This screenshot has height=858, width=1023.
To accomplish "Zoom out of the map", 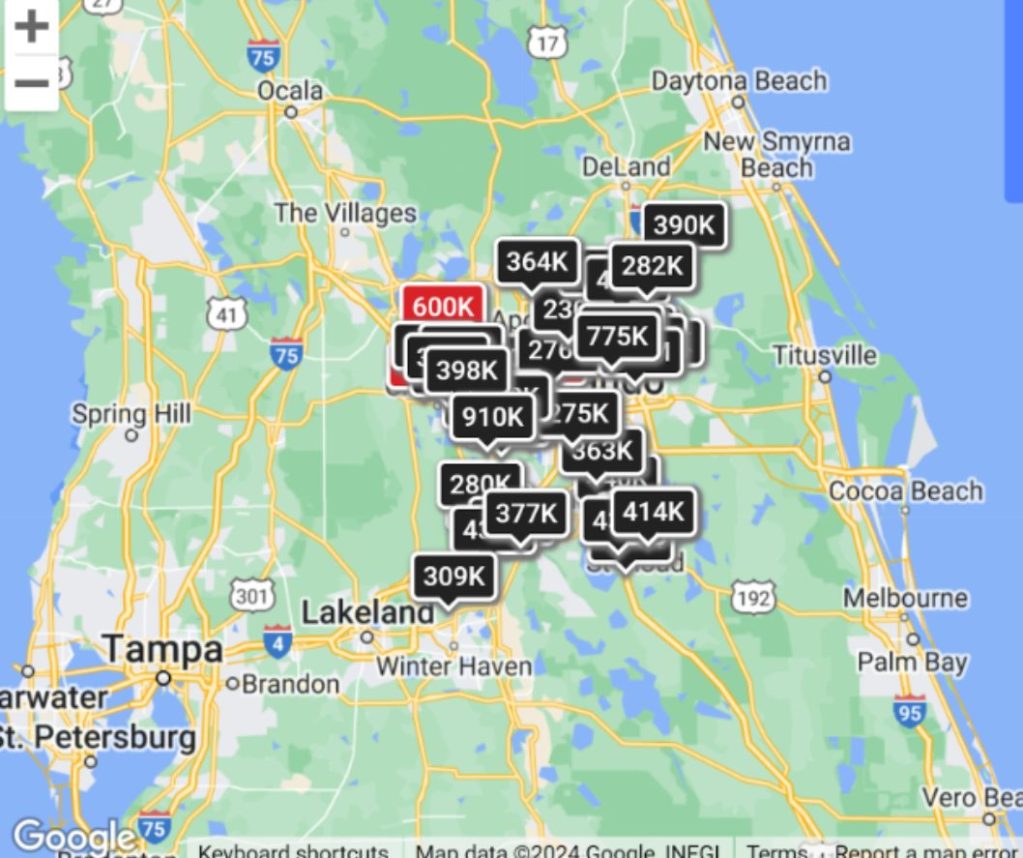I will point(31,81).
